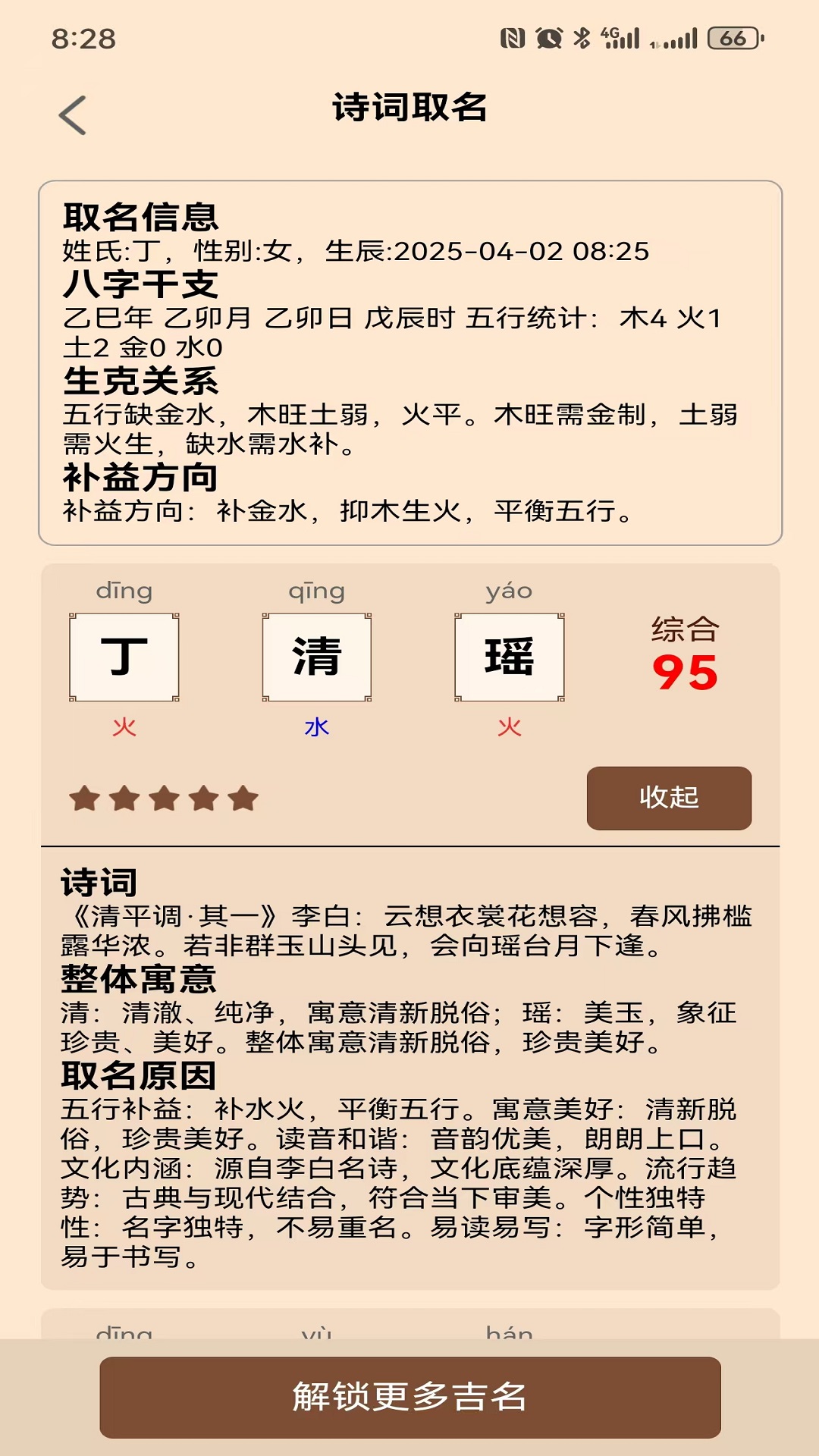Tap the pinyin label qīng above 清
The width and height of the screenshot is (819, 1456).
(x=317, y=590)
